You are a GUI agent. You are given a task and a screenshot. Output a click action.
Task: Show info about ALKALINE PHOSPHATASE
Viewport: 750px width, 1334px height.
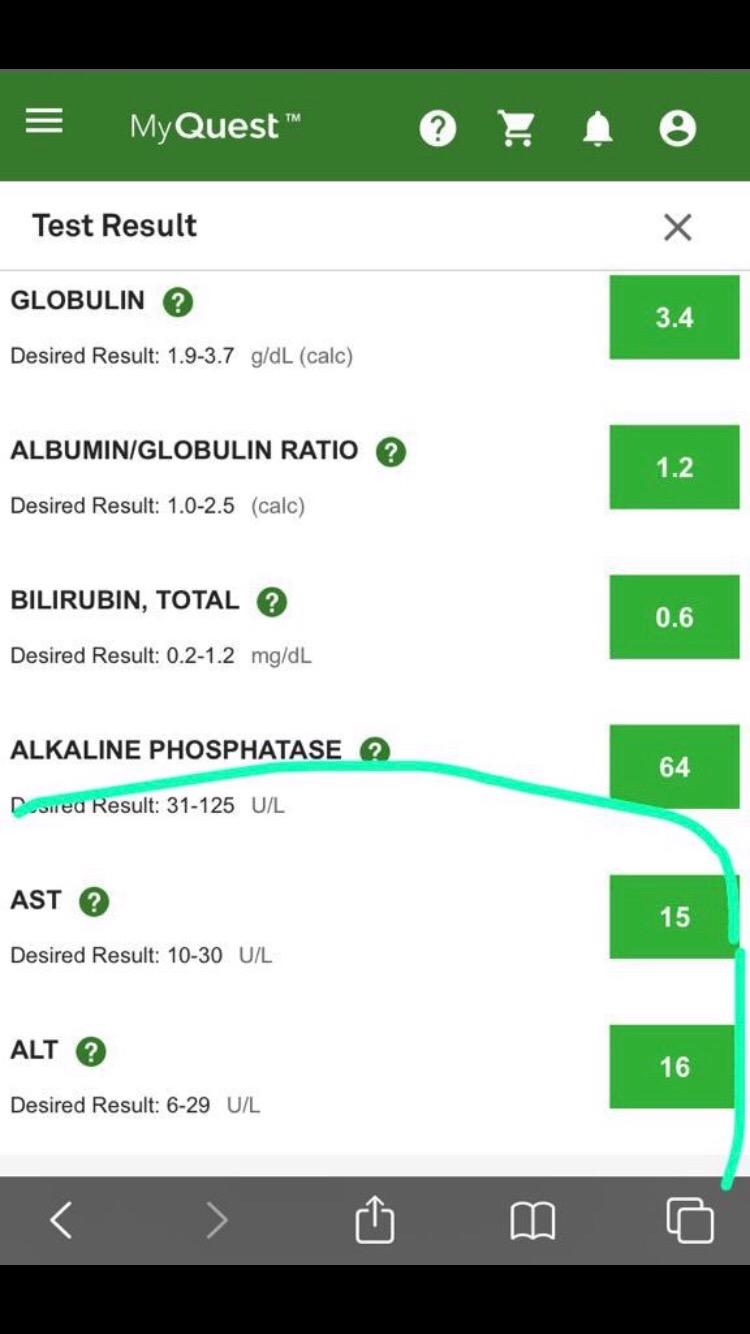tap(375, 750)
